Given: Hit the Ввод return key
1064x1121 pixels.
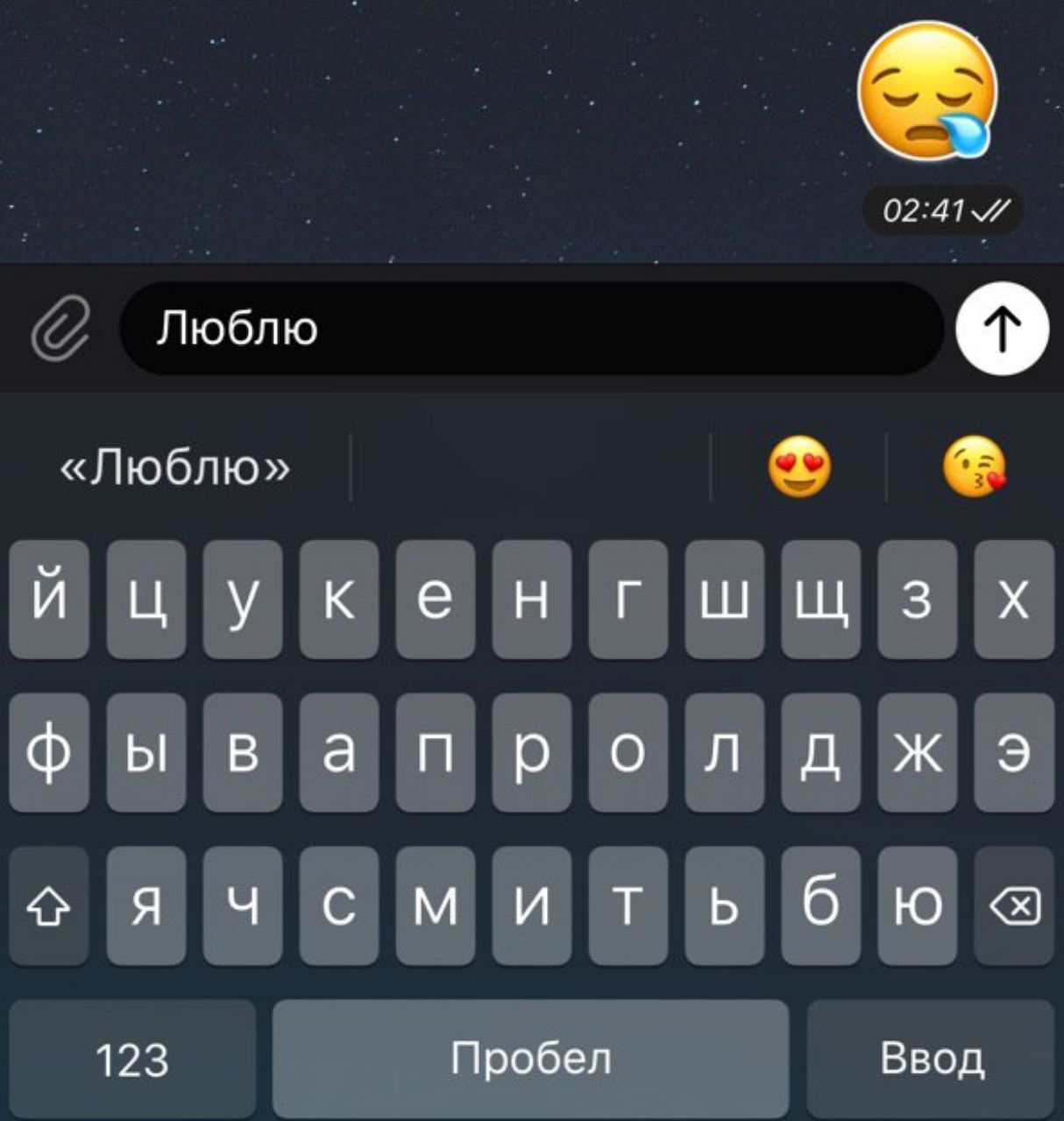Looking at the screenshot, I should click(x=931, y=1059).
